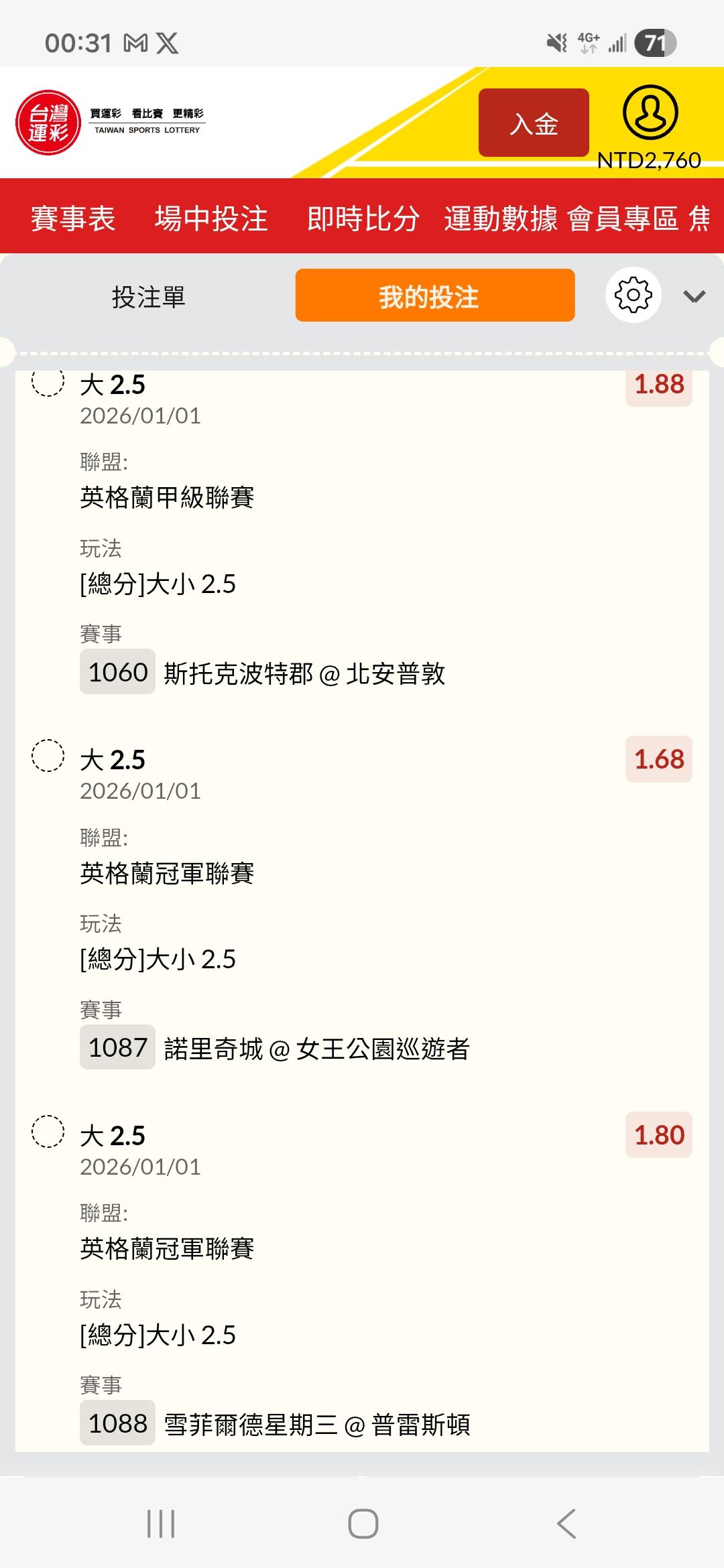Collapse the bet slip panel chevron

click(694, 296)
